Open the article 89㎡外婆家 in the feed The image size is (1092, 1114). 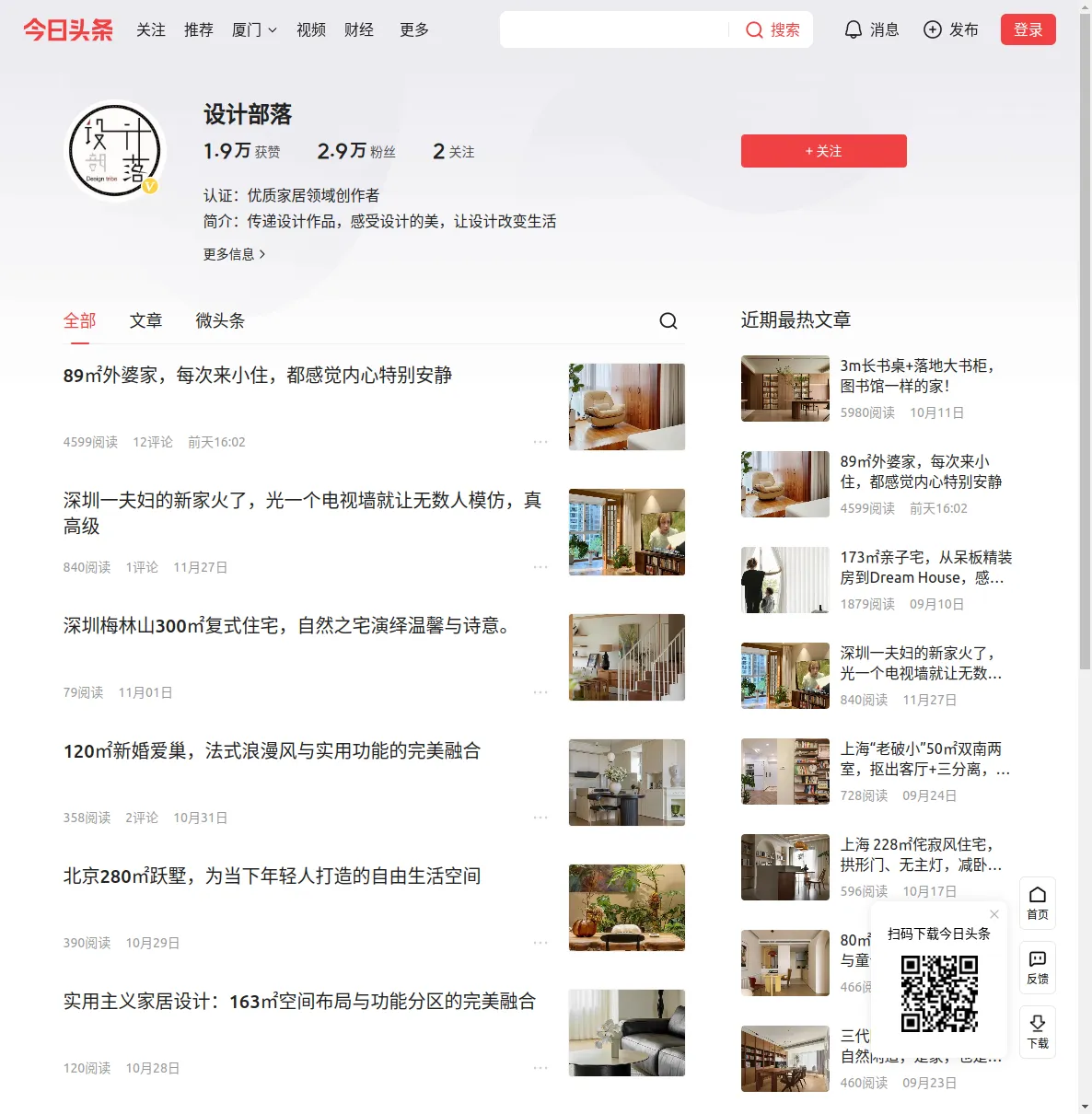click(258, 376)
